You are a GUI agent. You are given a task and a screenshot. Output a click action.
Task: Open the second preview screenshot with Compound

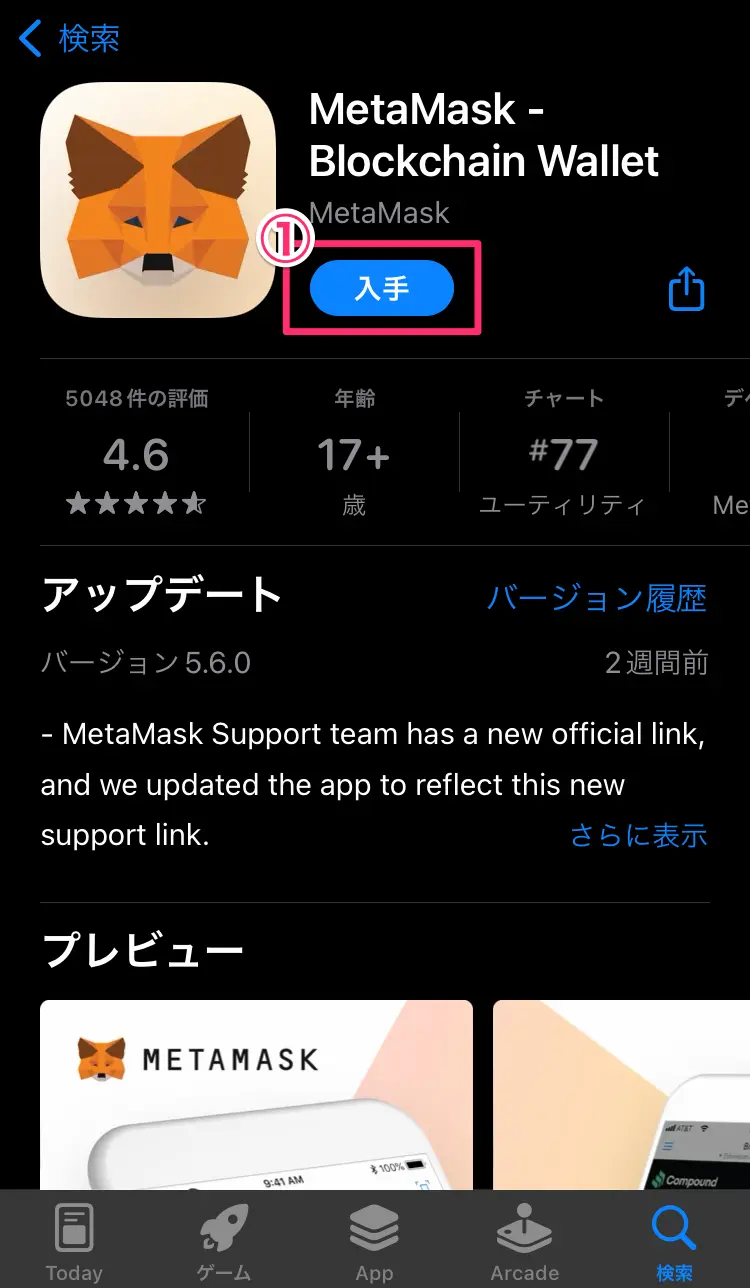point(620,1090)
